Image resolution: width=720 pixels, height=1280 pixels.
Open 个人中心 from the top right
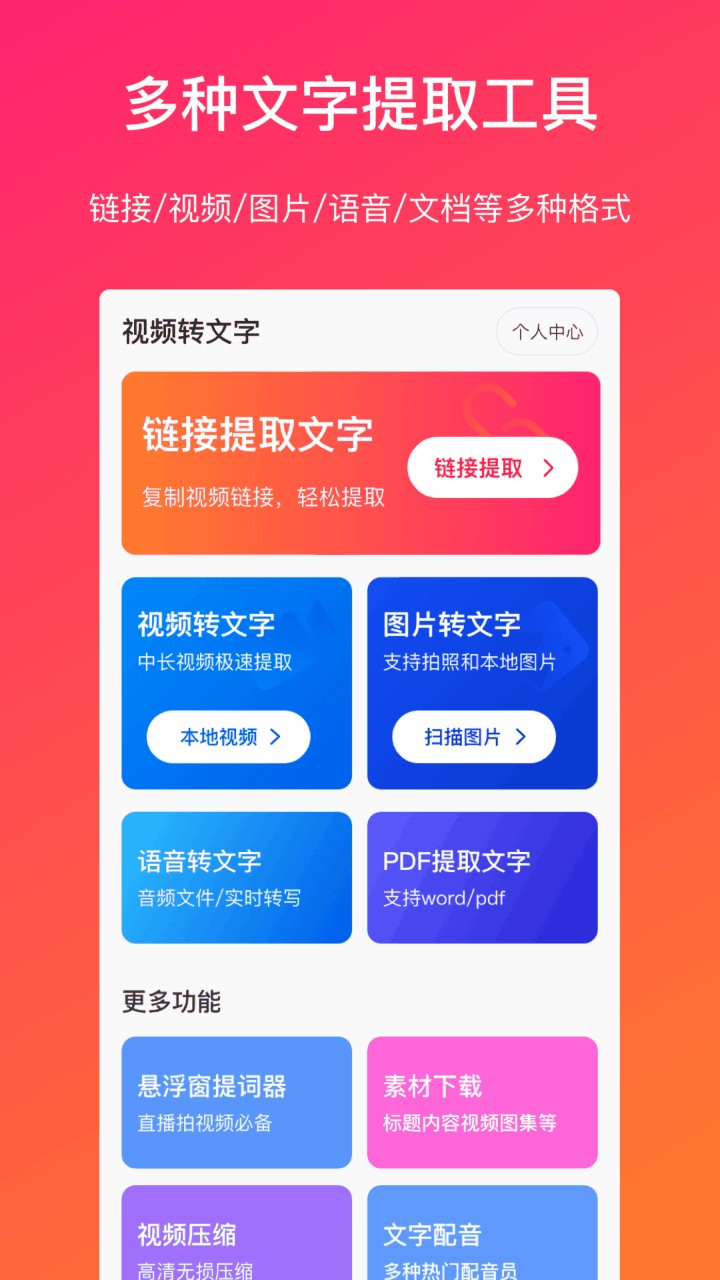[546, 331]
